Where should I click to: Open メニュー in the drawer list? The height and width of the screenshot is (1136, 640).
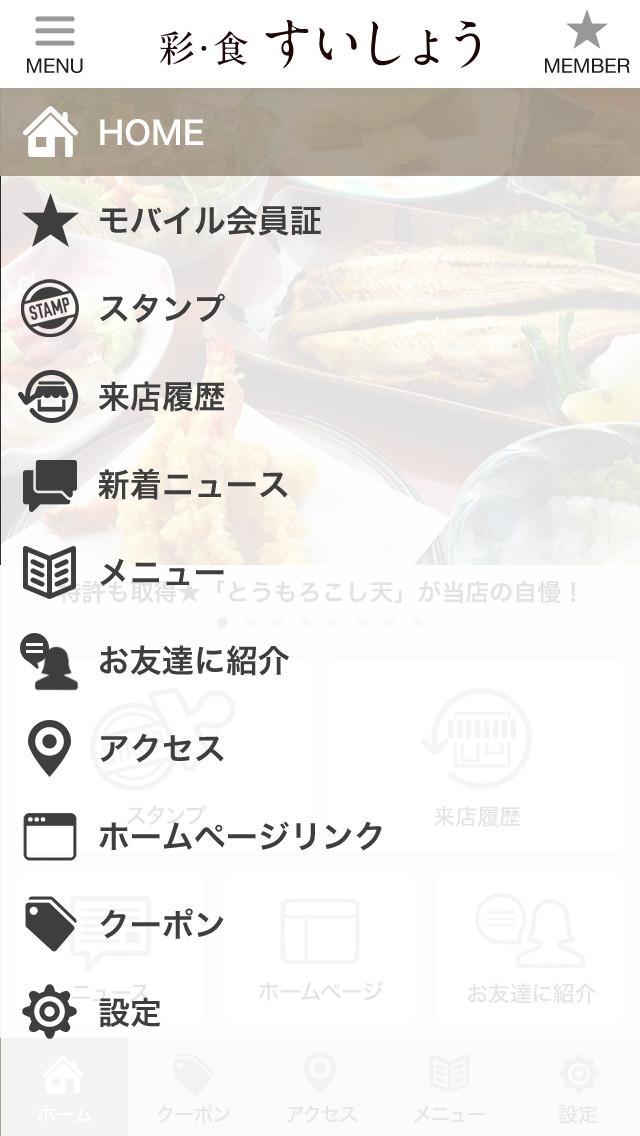click(160, 573)
